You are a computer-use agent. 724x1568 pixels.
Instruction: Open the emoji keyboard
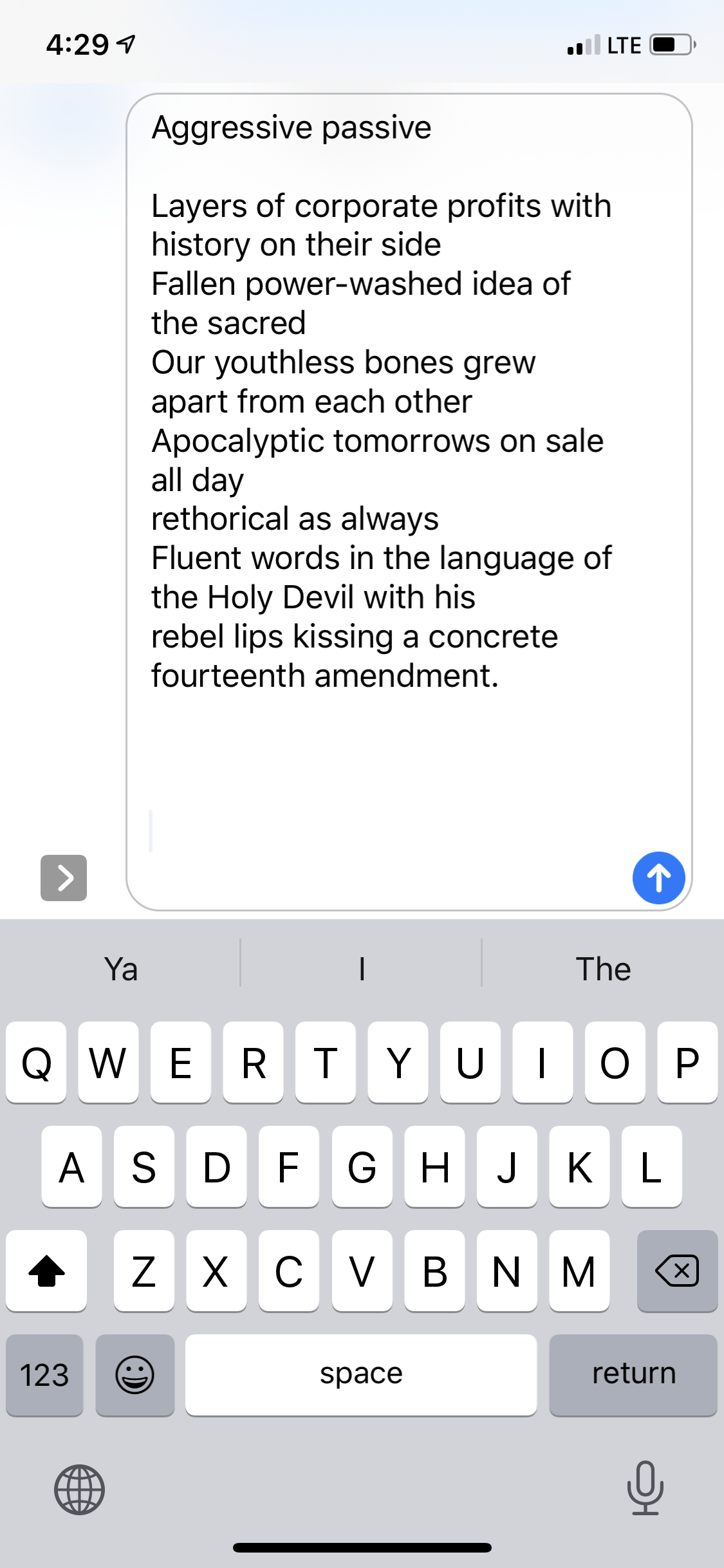(135, 1374)
